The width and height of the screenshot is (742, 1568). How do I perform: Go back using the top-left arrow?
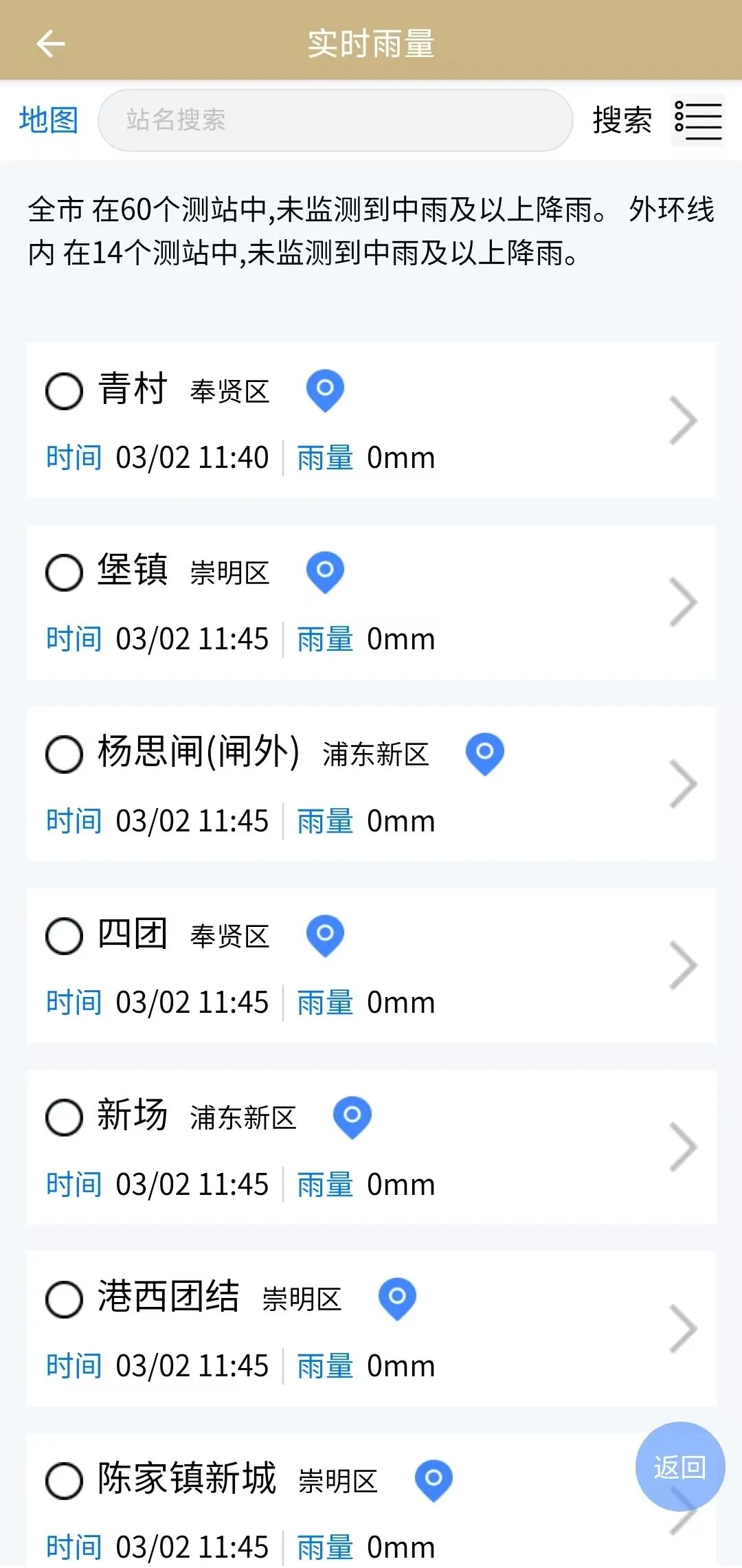point(50,44)
